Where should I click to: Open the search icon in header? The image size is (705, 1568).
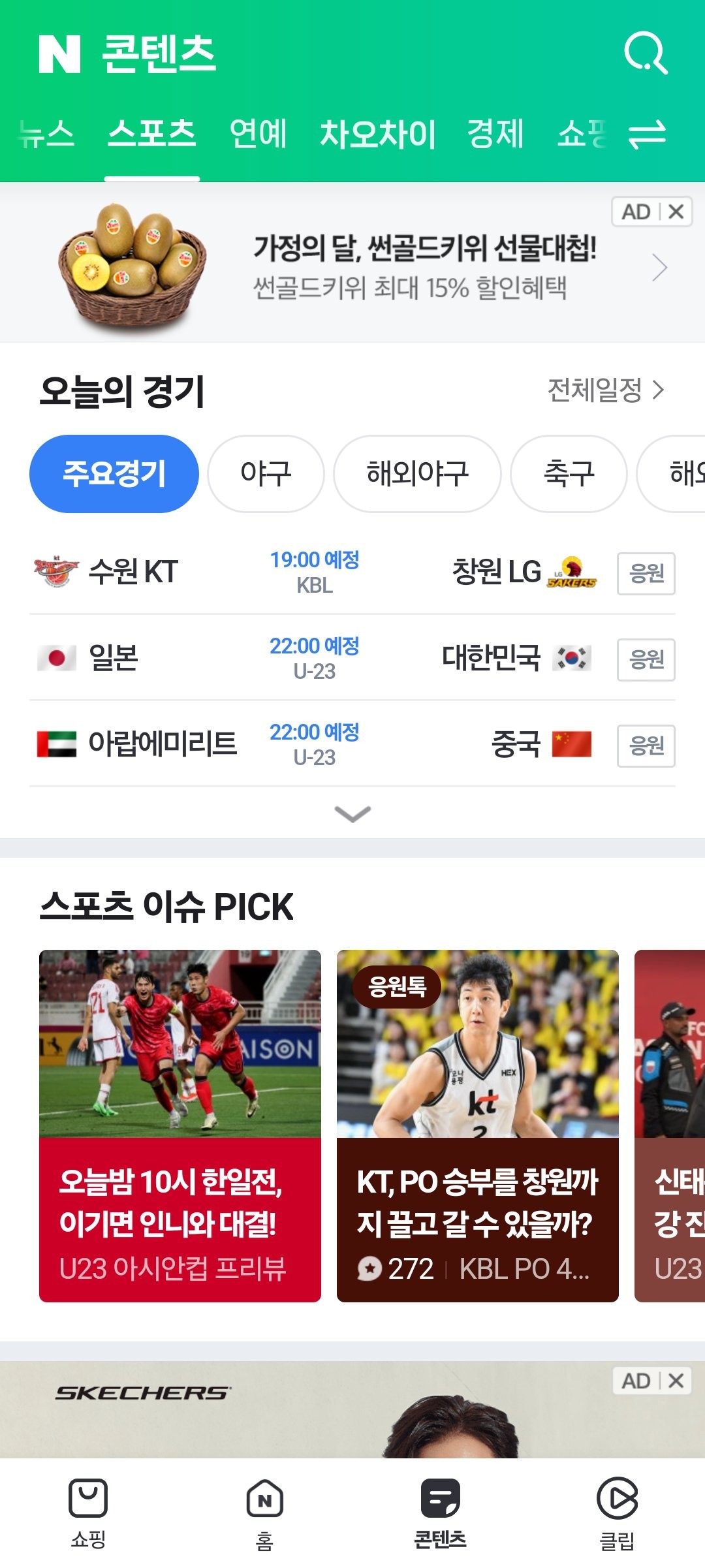(646, 54)
